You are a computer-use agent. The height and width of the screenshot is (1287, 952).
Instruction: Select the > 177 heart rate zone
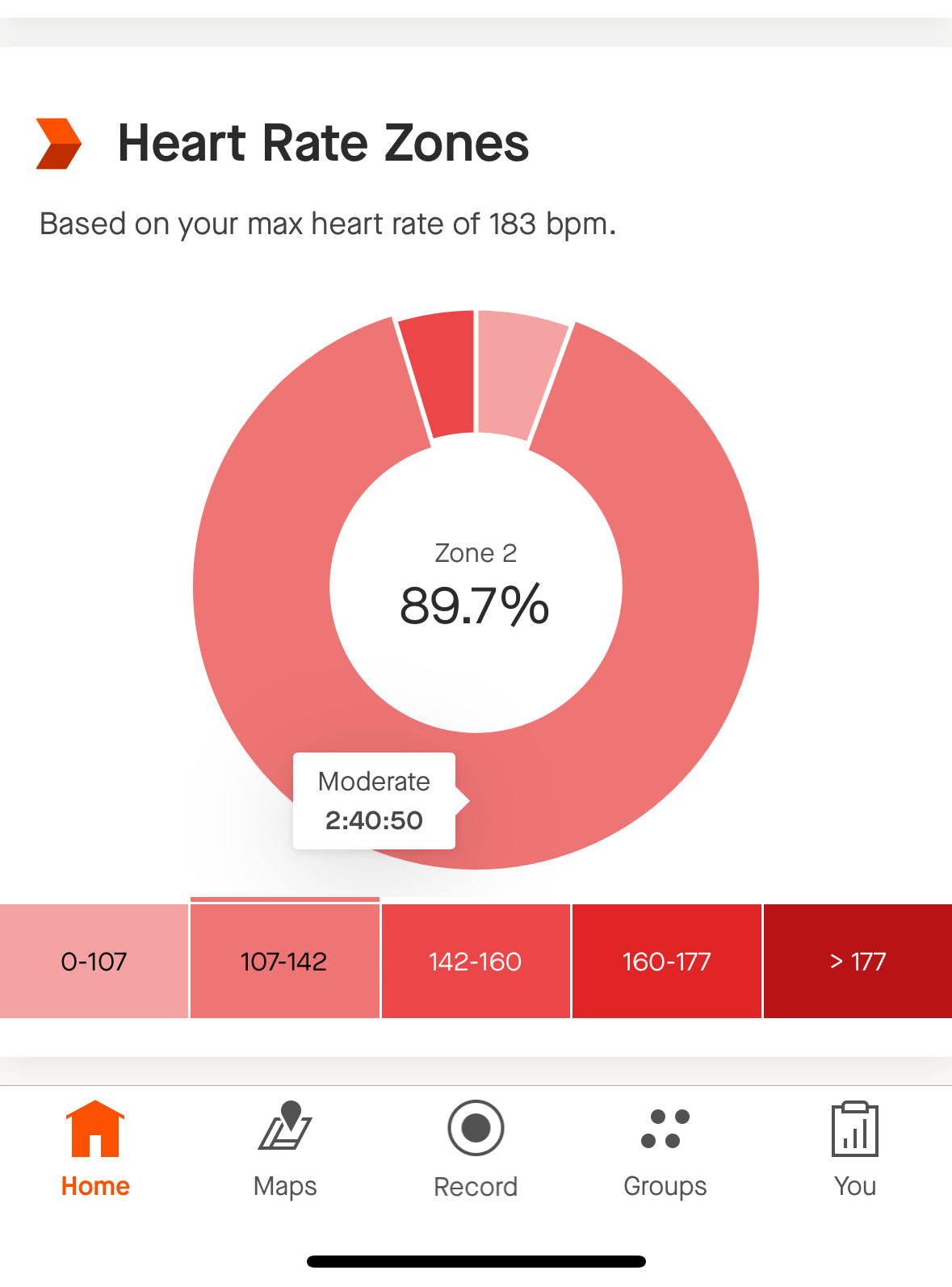858,961
